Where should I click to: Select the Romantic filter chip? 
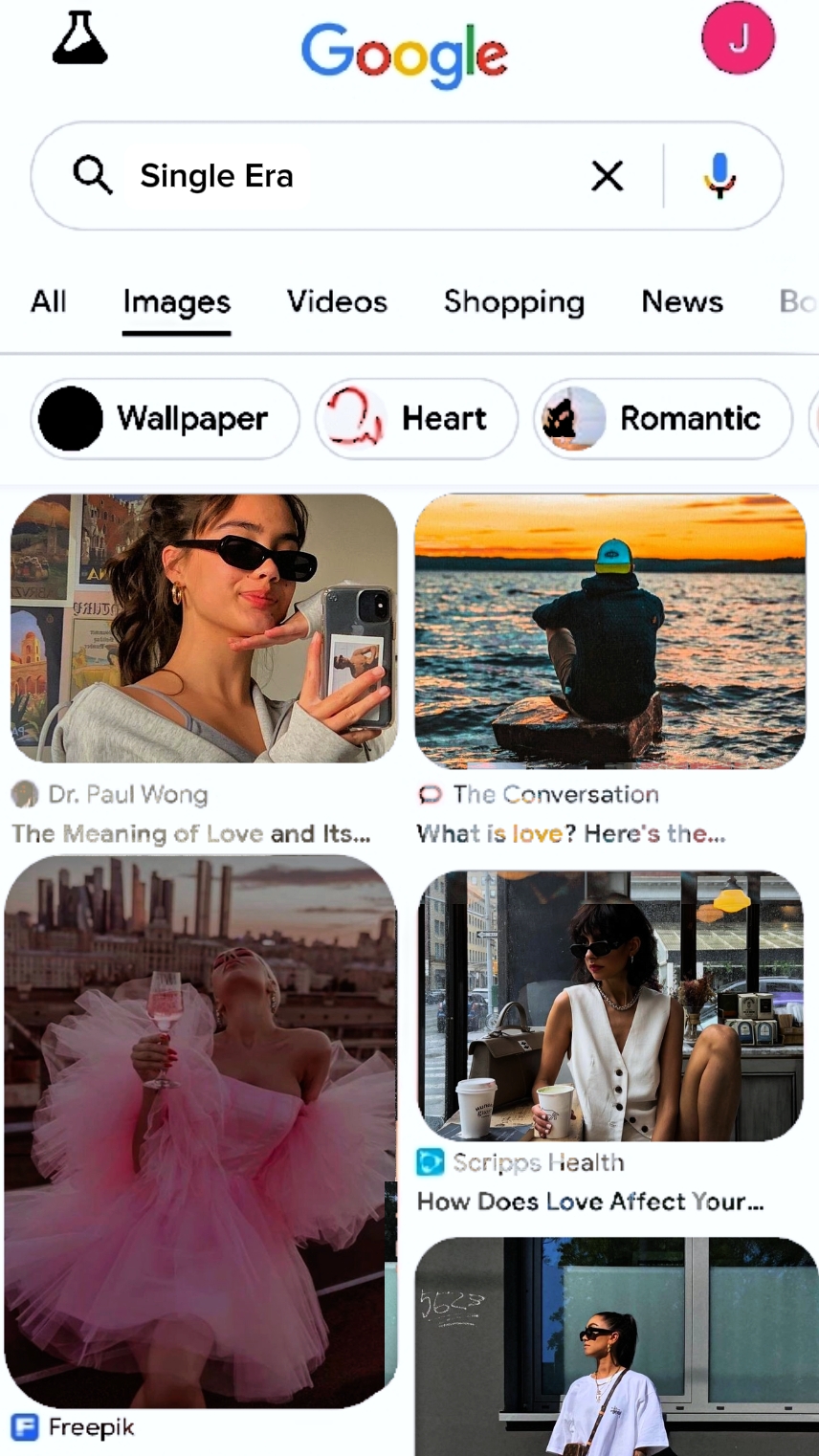click(x=663, y=419)
